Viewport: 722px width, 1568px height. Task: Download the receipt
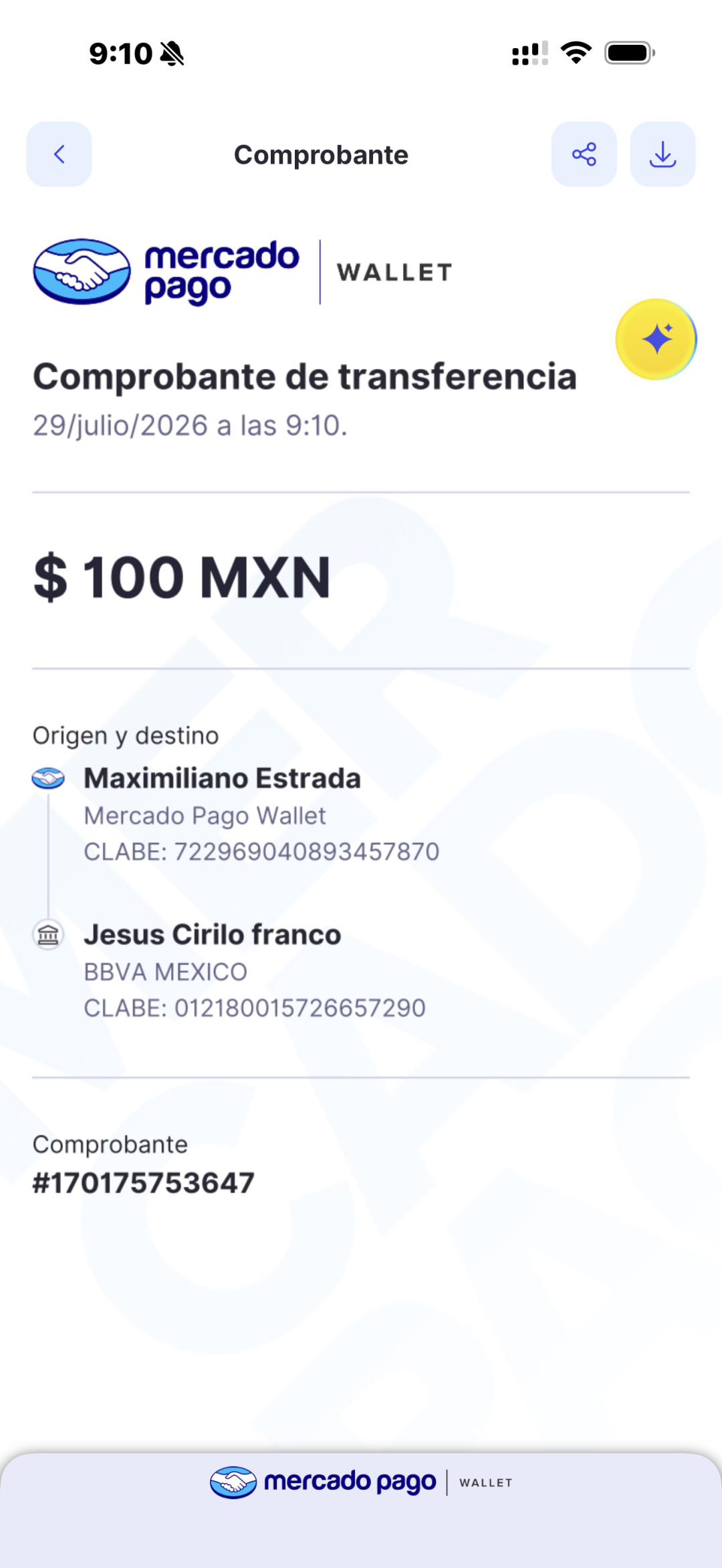[663, 154]
